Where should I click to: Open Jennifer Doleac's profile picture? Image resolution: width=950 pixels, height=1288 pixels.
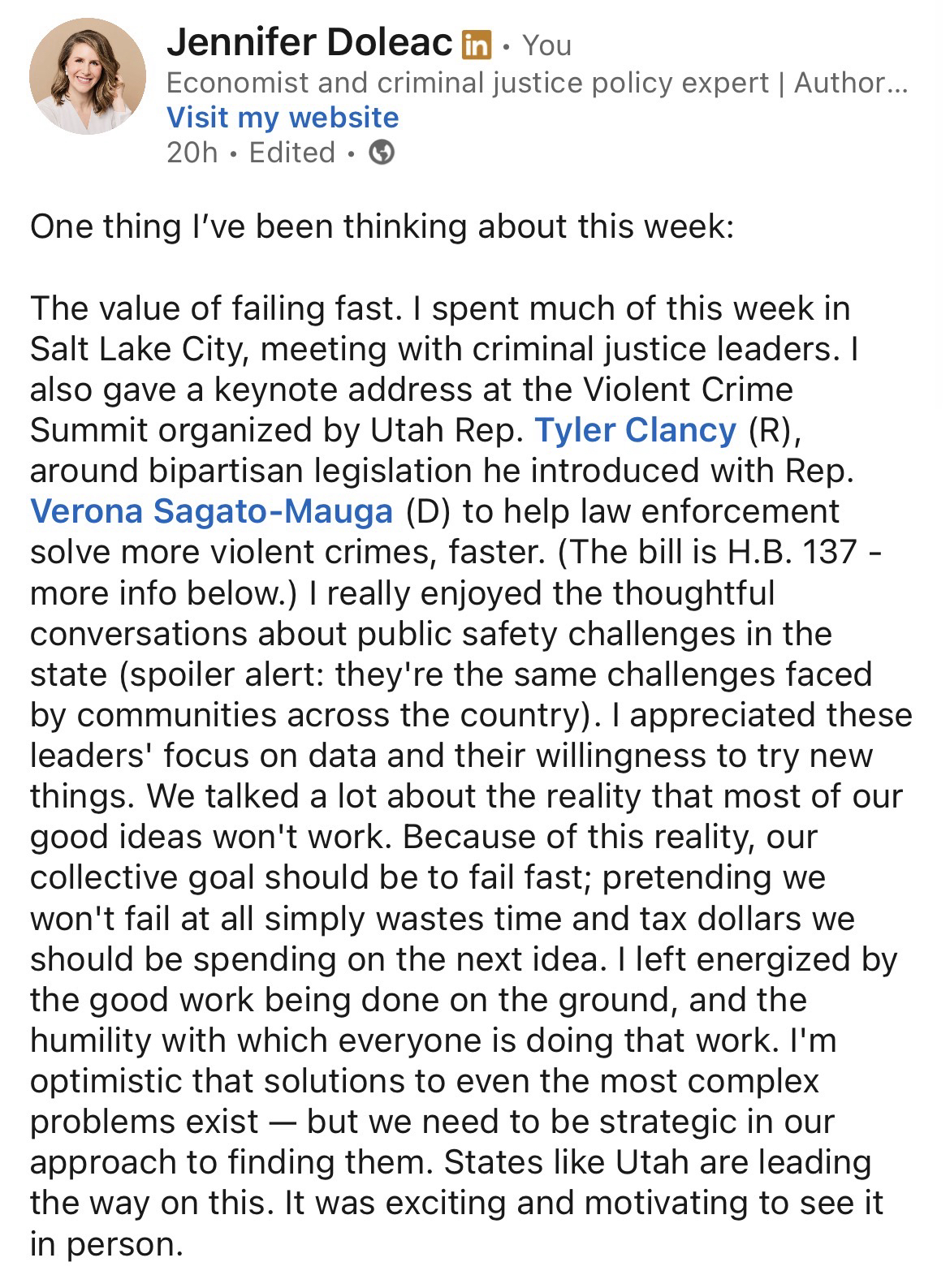click(88, 76)
